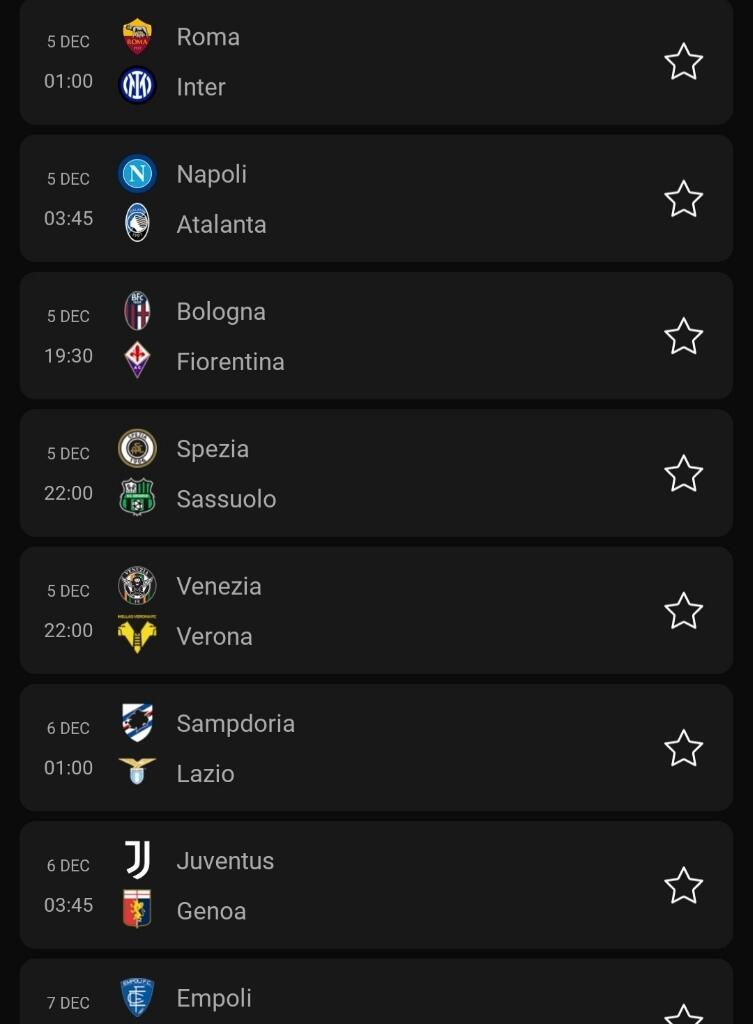View the Sampdoria vs Lazio match card

pyautogui.click(x=380, y=748)
